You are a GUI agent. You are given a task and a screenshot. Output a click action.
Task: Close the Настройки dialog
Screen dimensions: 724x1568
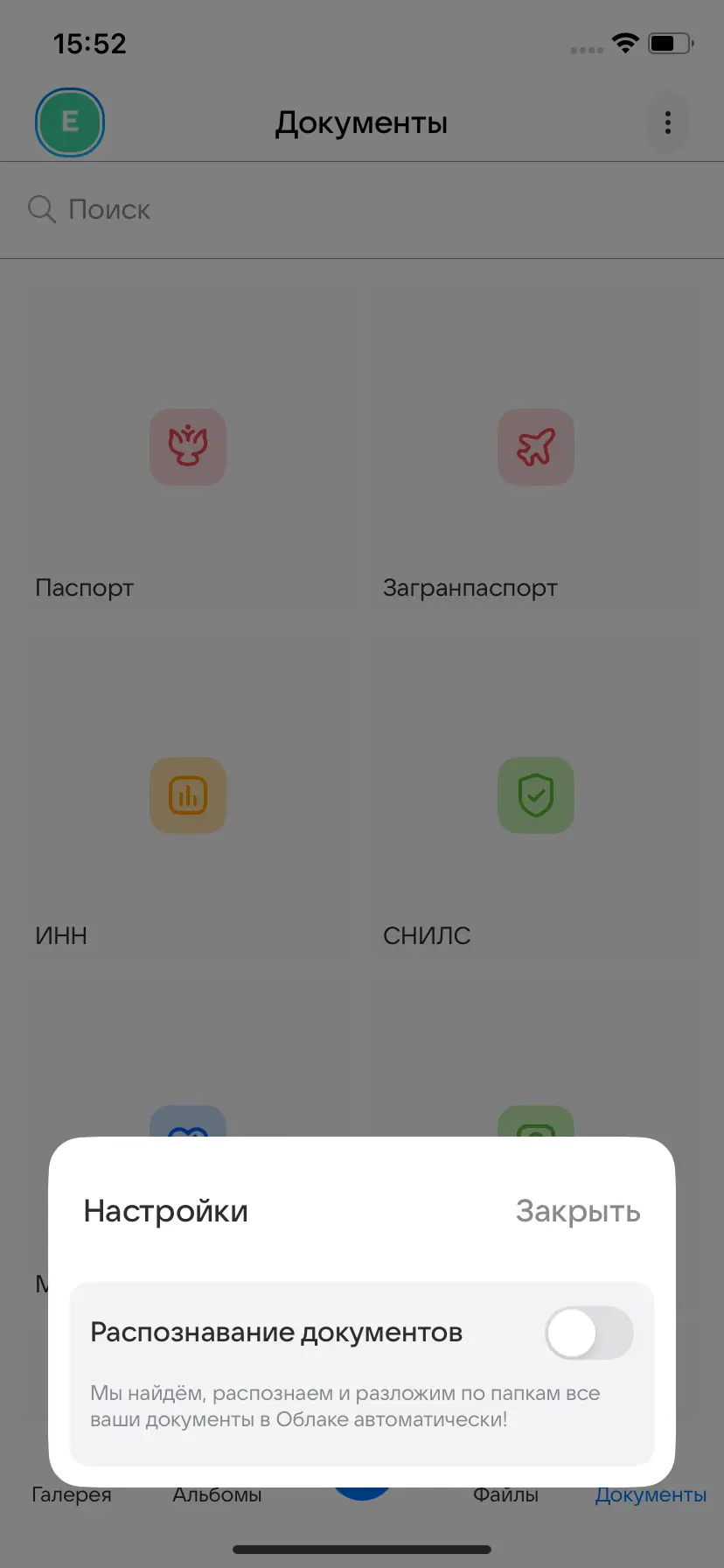point(577,1211)
